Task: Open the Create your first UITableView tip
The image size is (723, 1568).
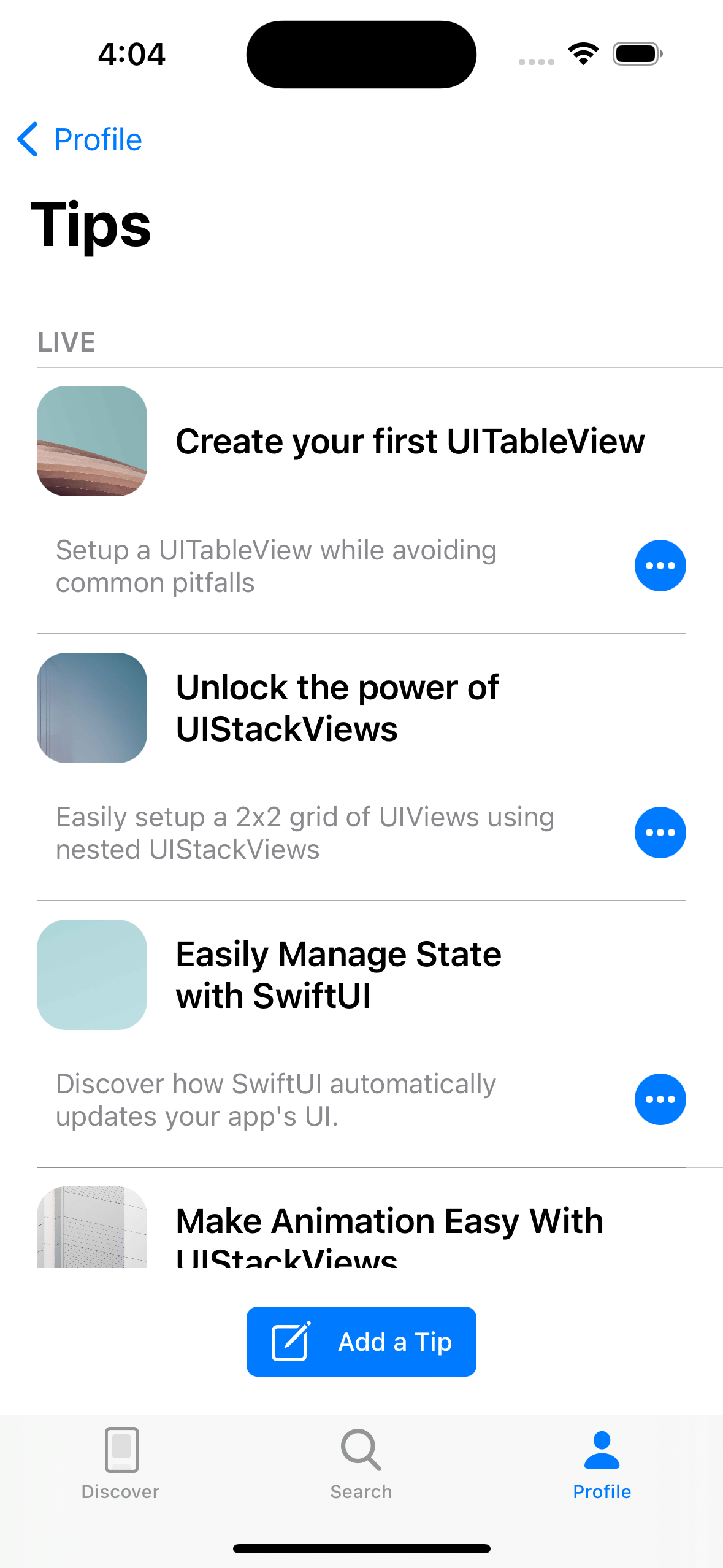Action: coord(410,442)
